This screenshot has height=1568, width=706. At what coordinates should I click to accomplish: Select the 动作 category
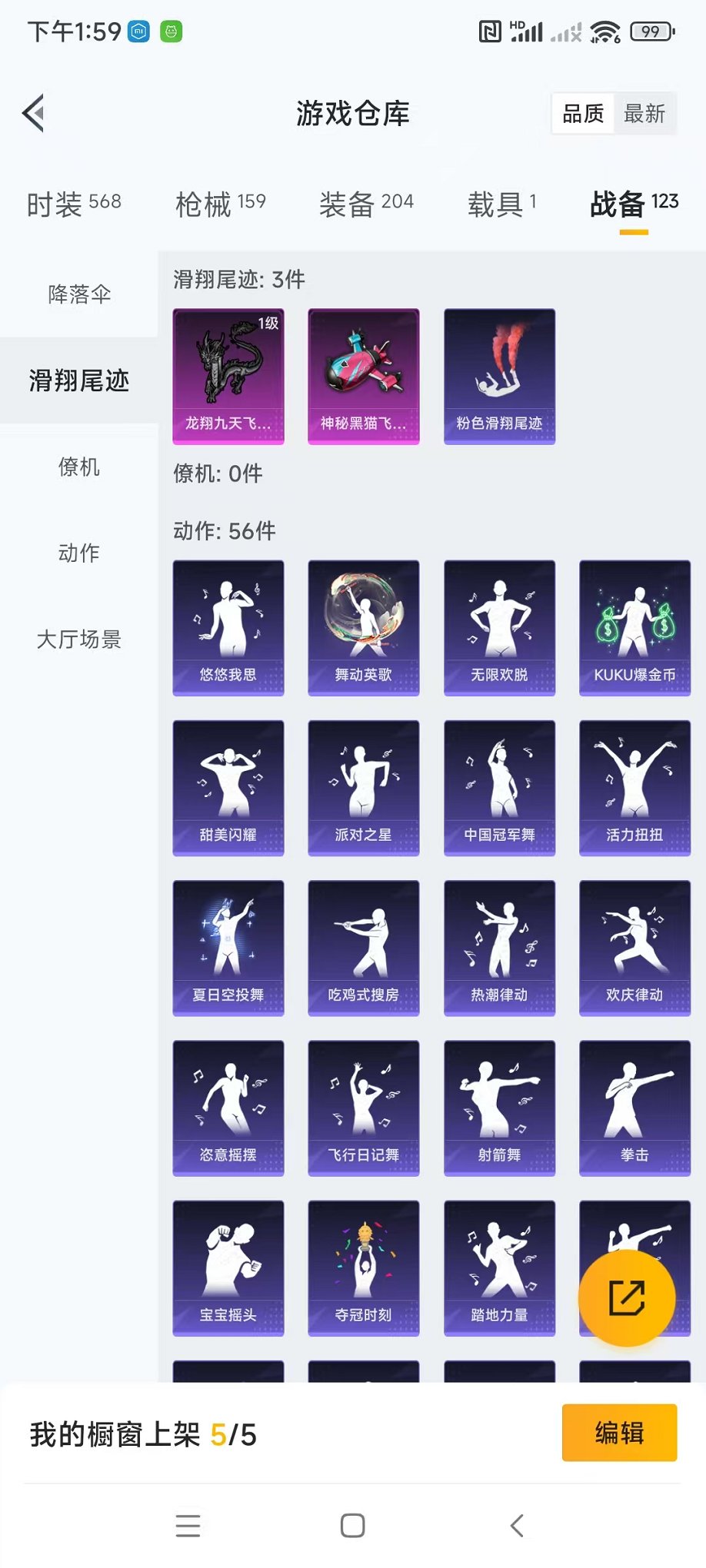tap(78, 553)
